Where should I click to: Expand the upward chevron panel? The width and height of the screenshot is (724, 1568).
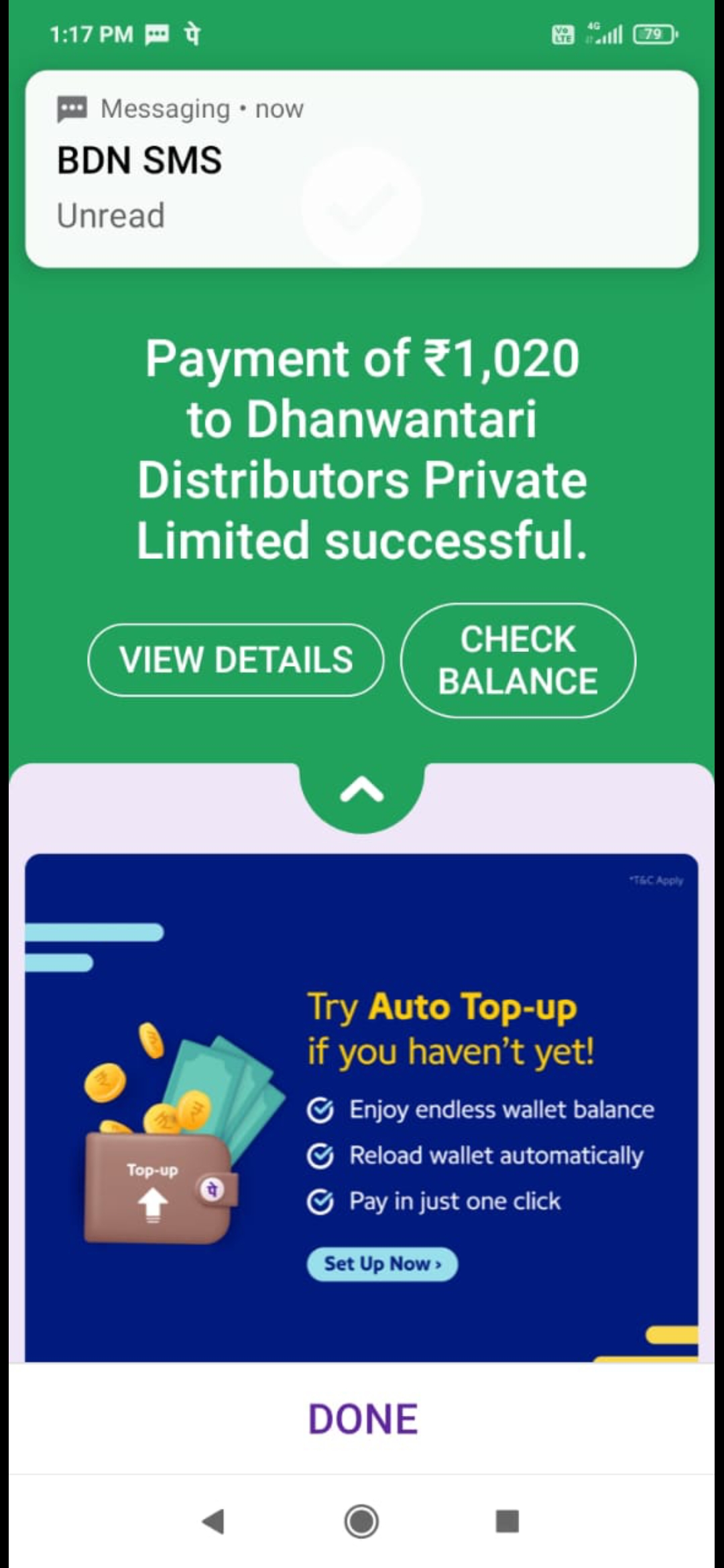(362, 791)
